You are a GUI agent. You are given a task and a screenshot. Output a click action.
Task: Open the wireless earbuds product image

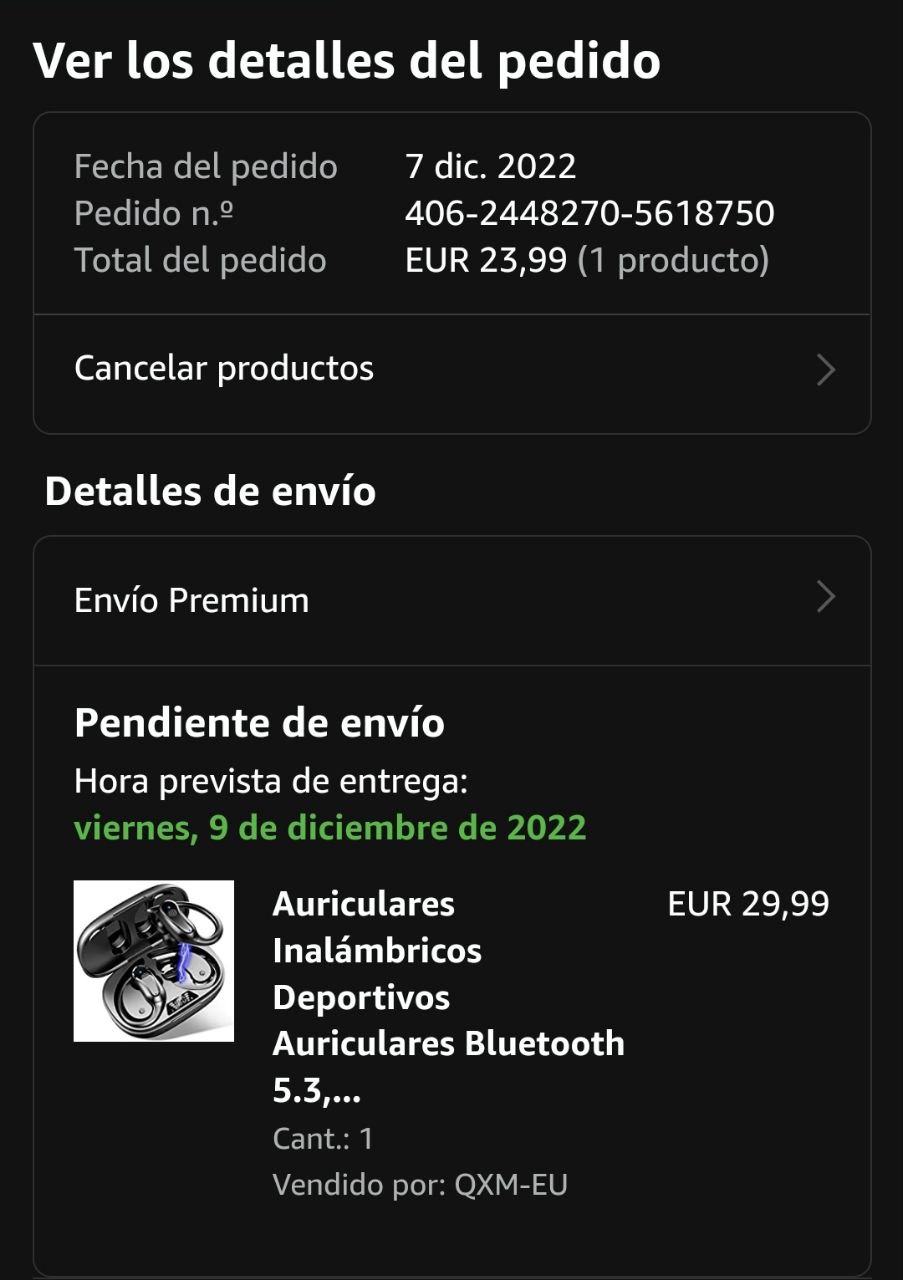click(x=154, y=960)
